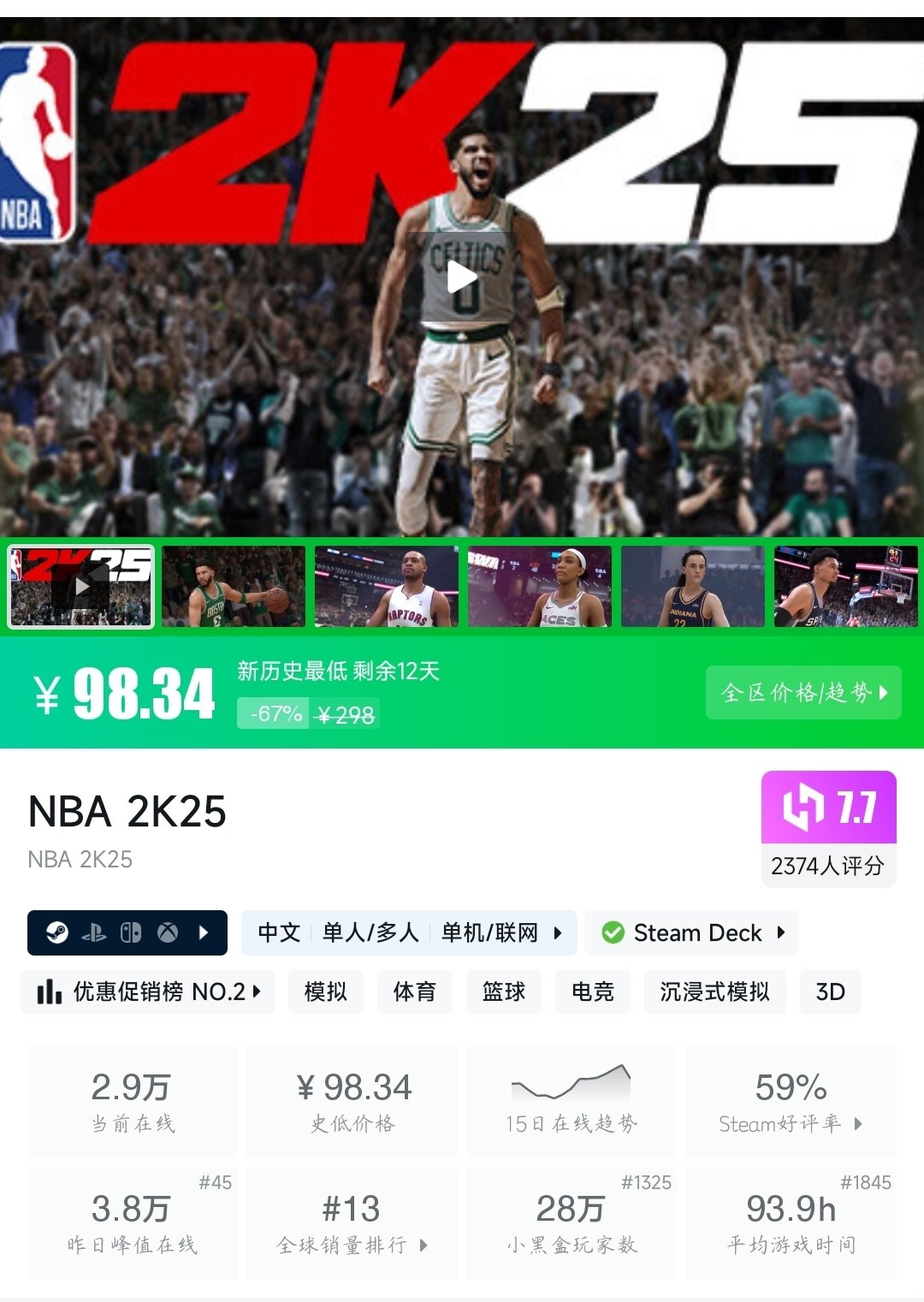
Task: Play the NBA 2K25 trailer video
Action: 462,277
